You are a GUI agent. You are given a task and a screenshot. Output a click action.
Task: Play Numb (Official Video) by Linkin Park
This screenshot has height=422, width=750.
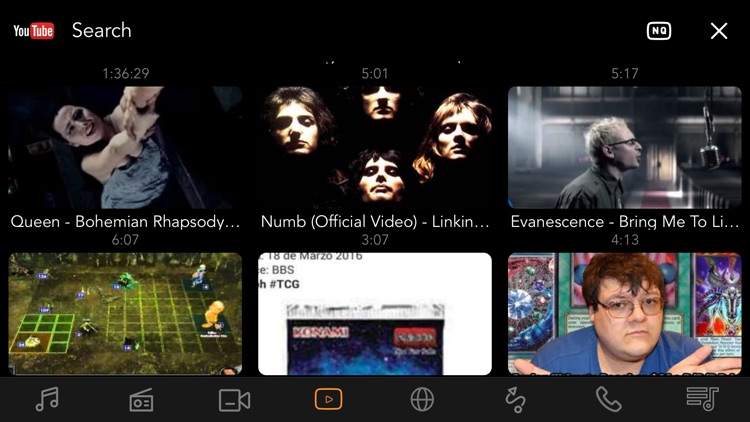click(375, 147)
